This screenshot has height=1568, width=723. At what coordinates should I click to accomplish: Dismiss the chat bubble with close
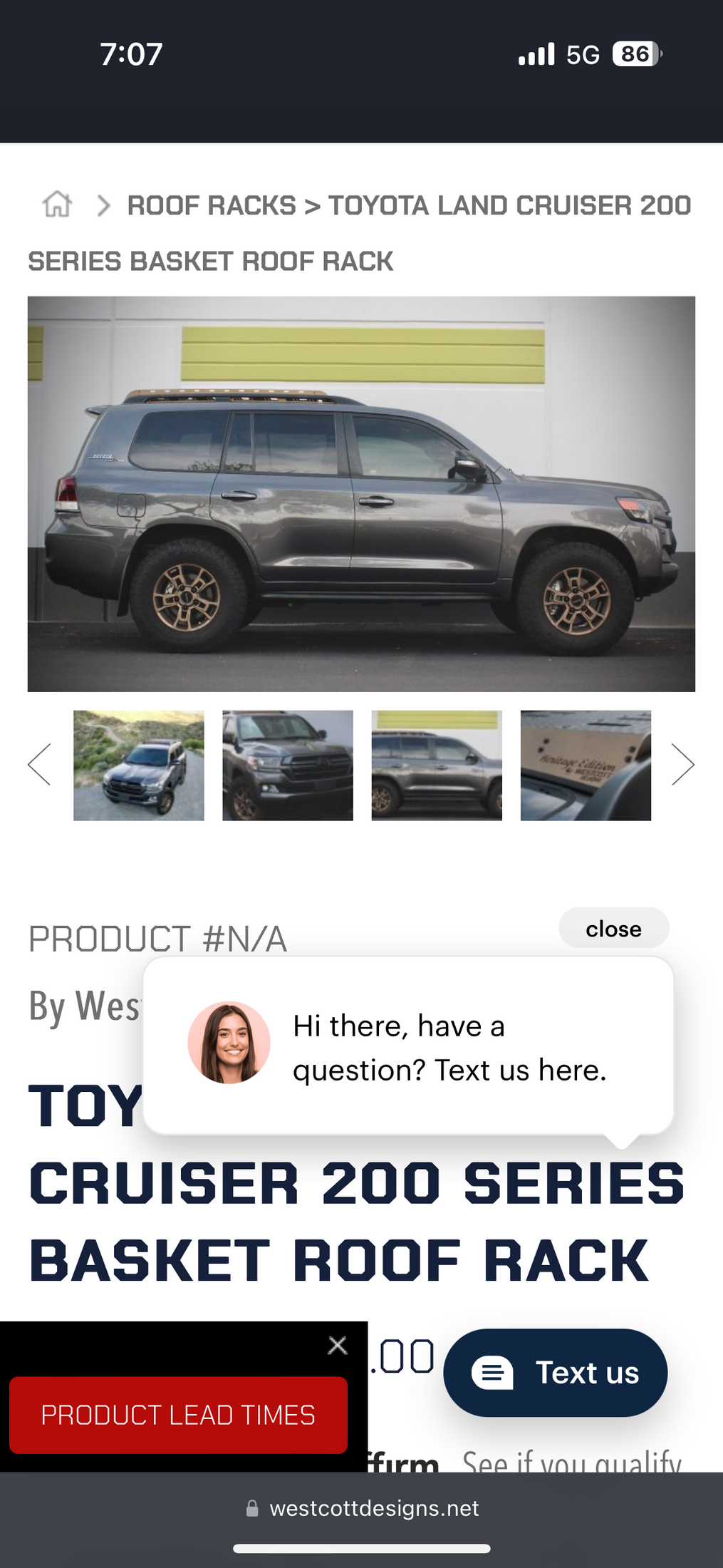pyautogui.click(x=613, y=929)
